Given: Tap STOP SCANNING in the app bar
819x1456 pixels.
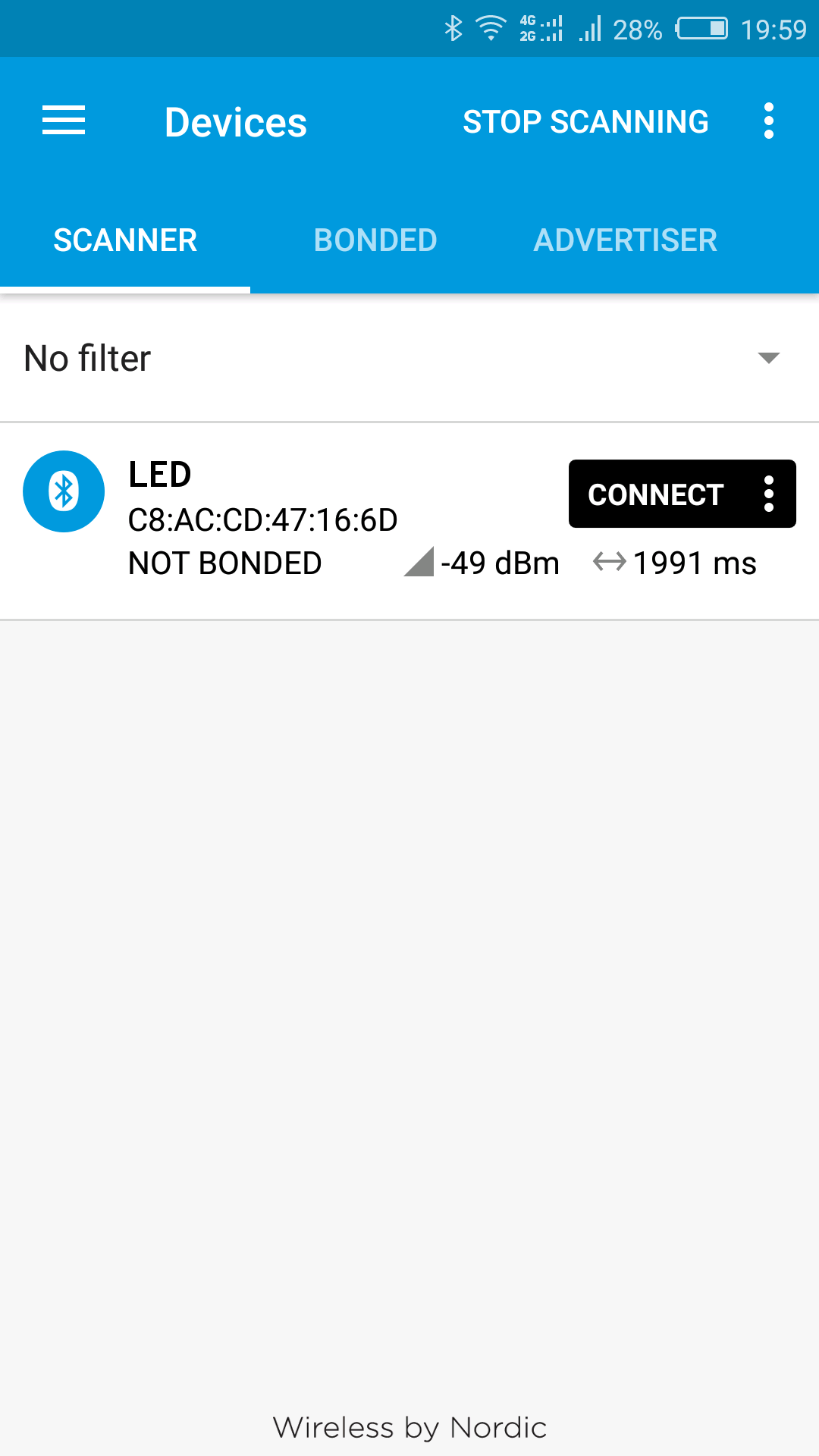Looking at the screenshot, I should [585, 122].
